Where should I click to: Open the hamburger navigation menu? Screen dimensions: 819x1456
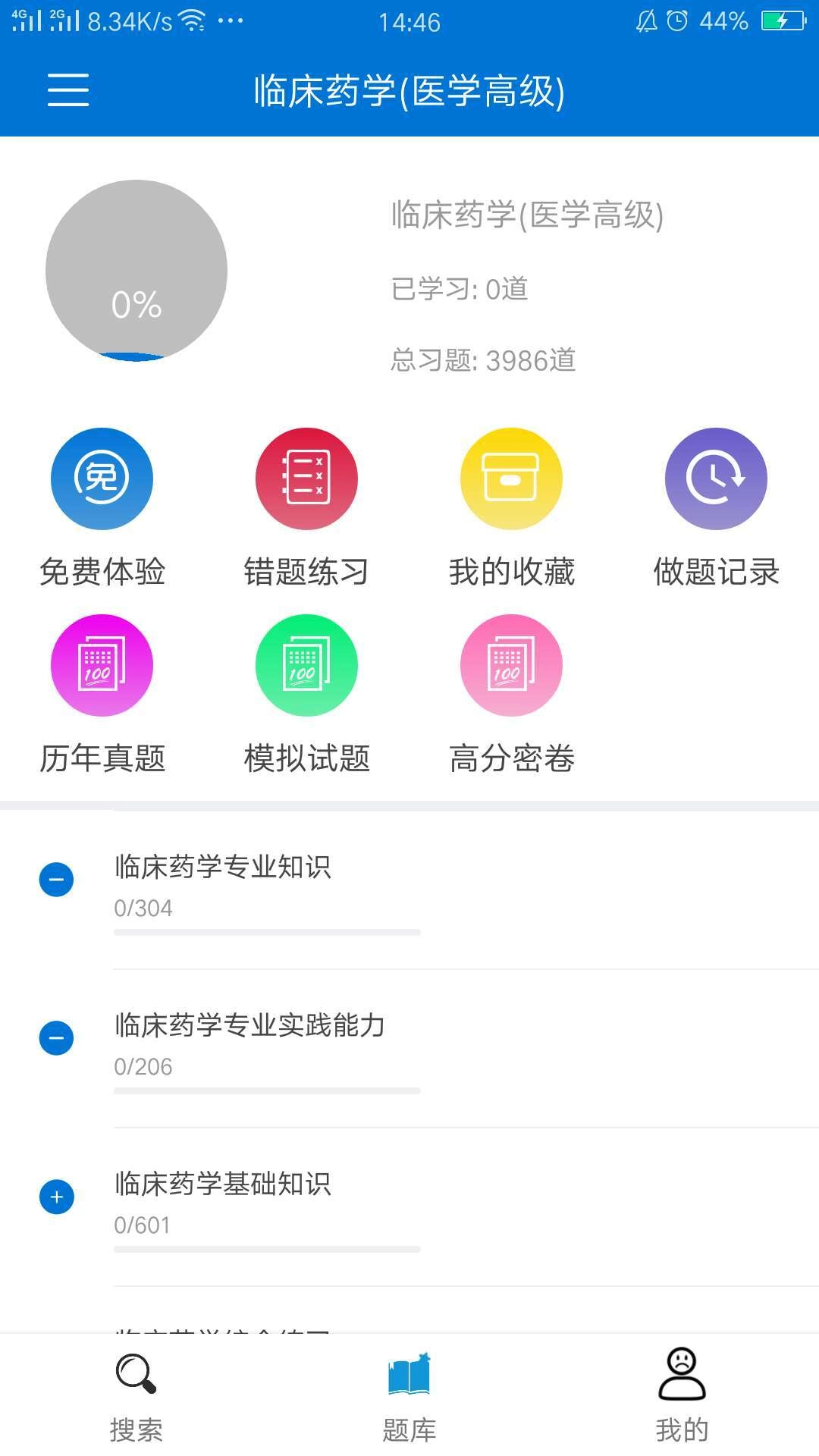pyautogui.click(x=67, y=90)
